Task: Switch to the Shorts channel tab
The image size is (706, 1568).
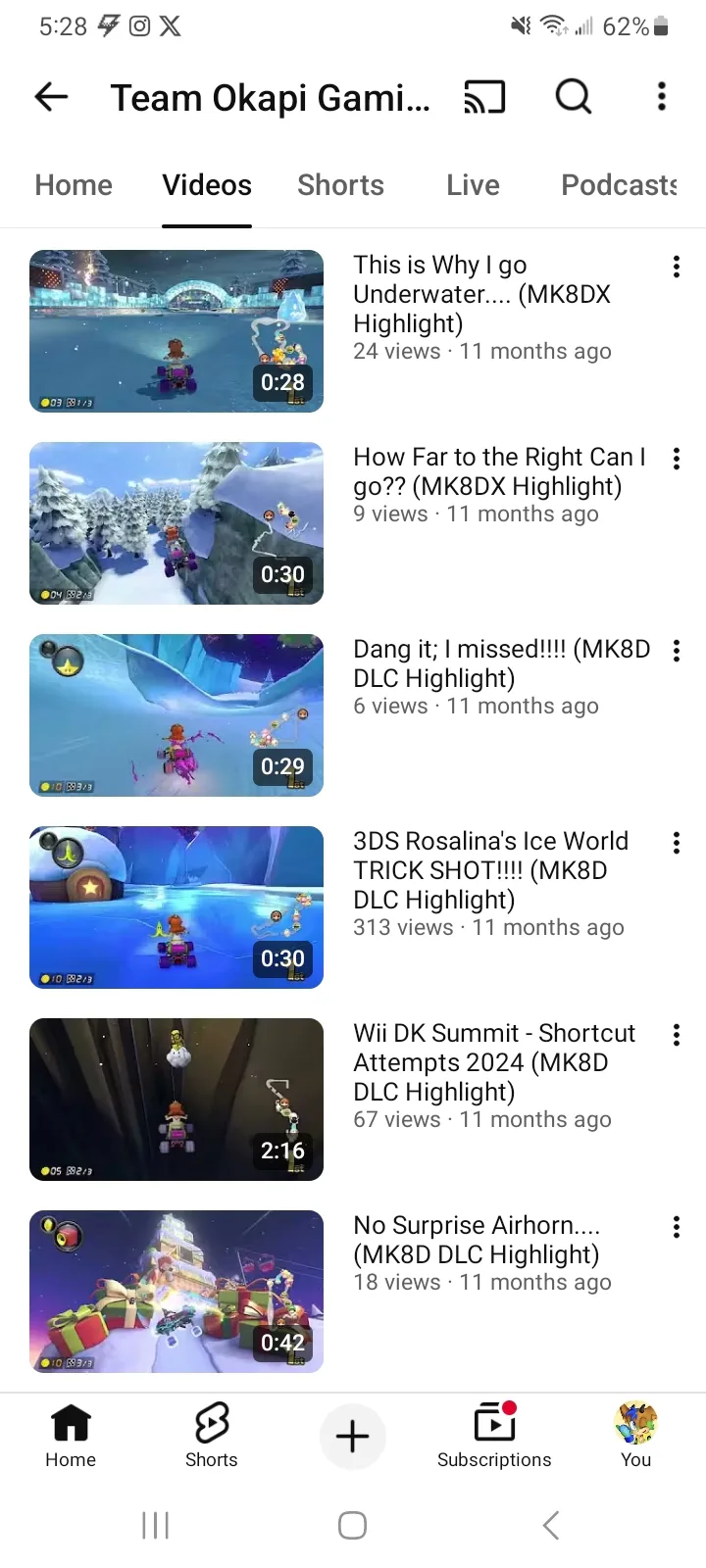Action: [340, 185]
